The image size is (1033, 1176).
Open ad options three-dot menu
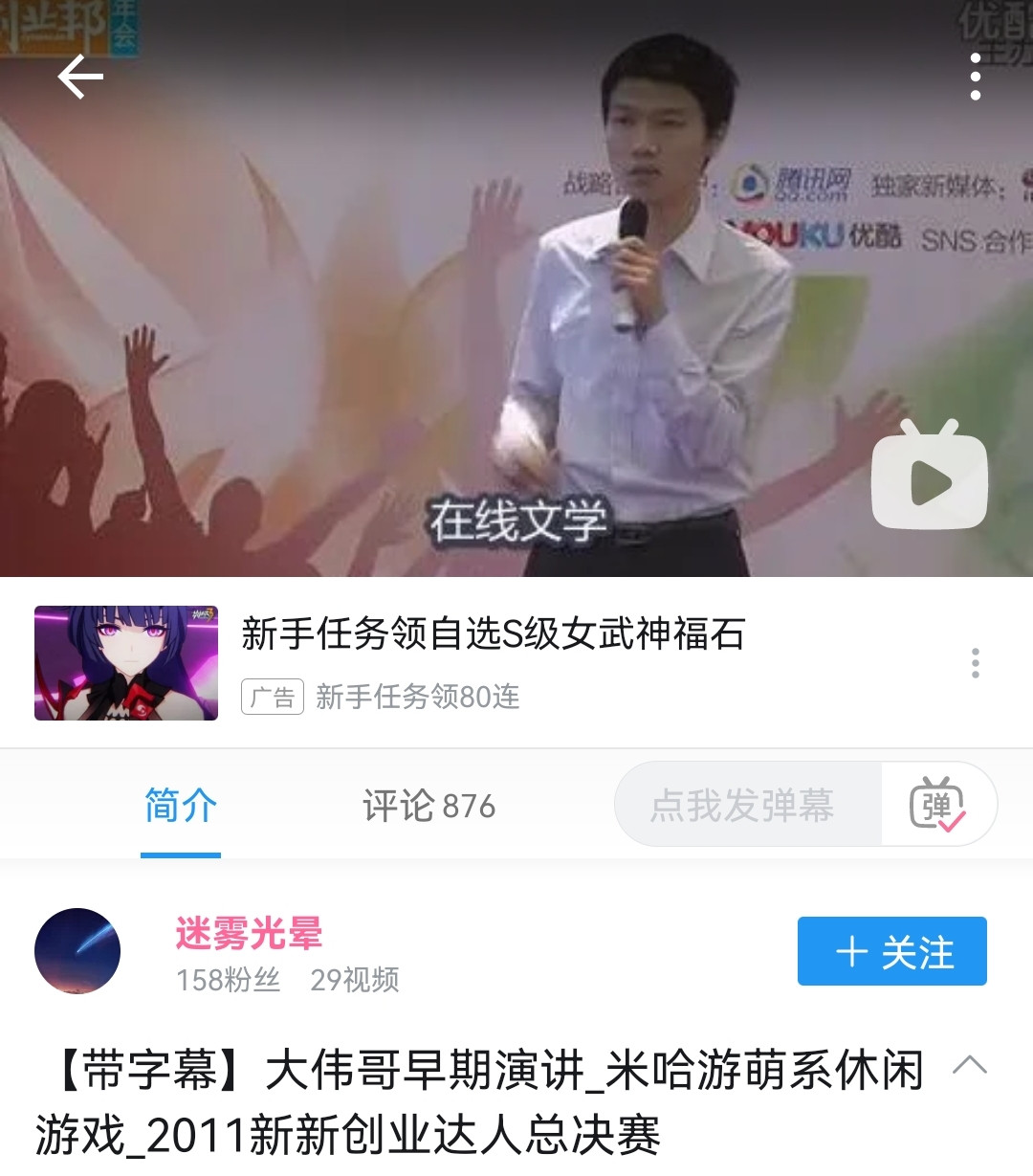pos(975,663)
